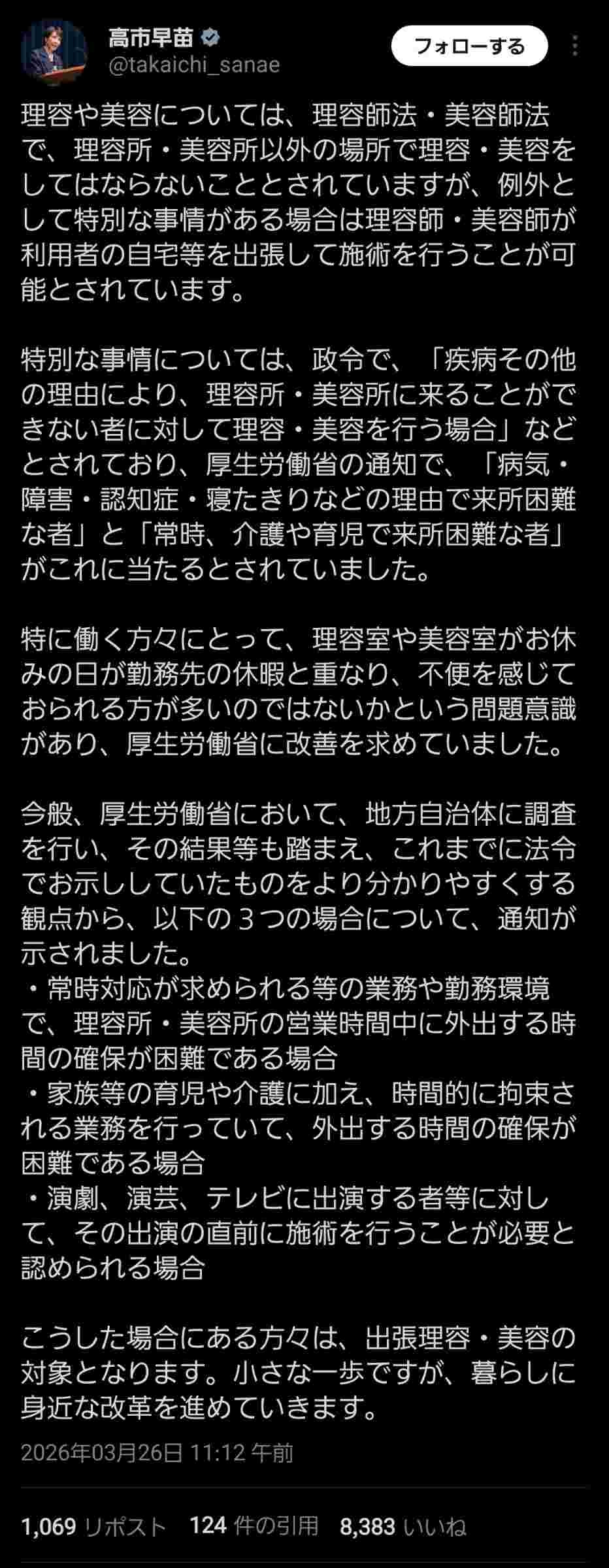The width and height of the screenshot is (609, 1568).
Task: View the 8,383 いいね list
Action: [x=403, y=1527]
